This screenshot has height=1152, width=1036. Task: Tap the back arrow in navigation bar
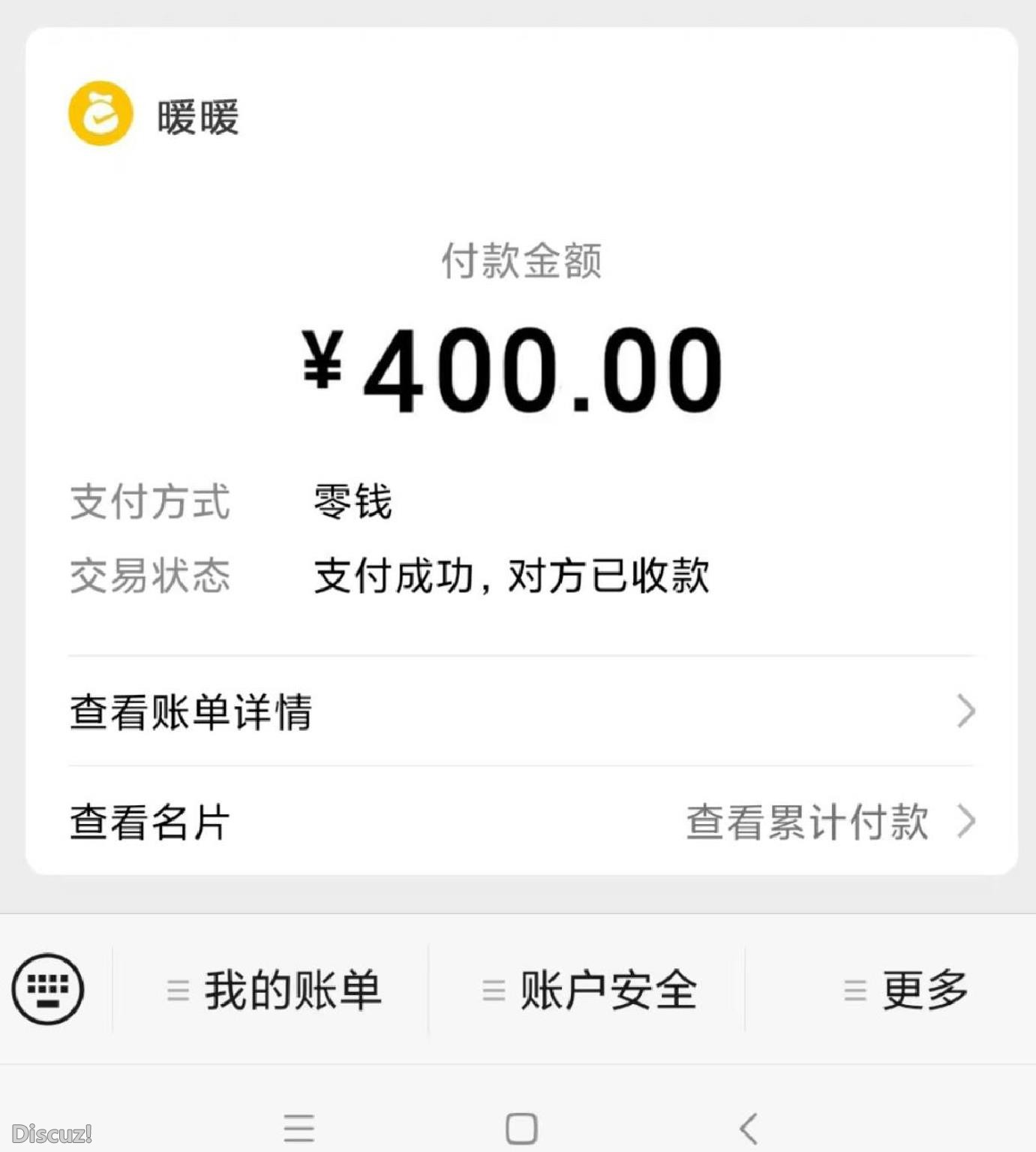click(747, 1124)
